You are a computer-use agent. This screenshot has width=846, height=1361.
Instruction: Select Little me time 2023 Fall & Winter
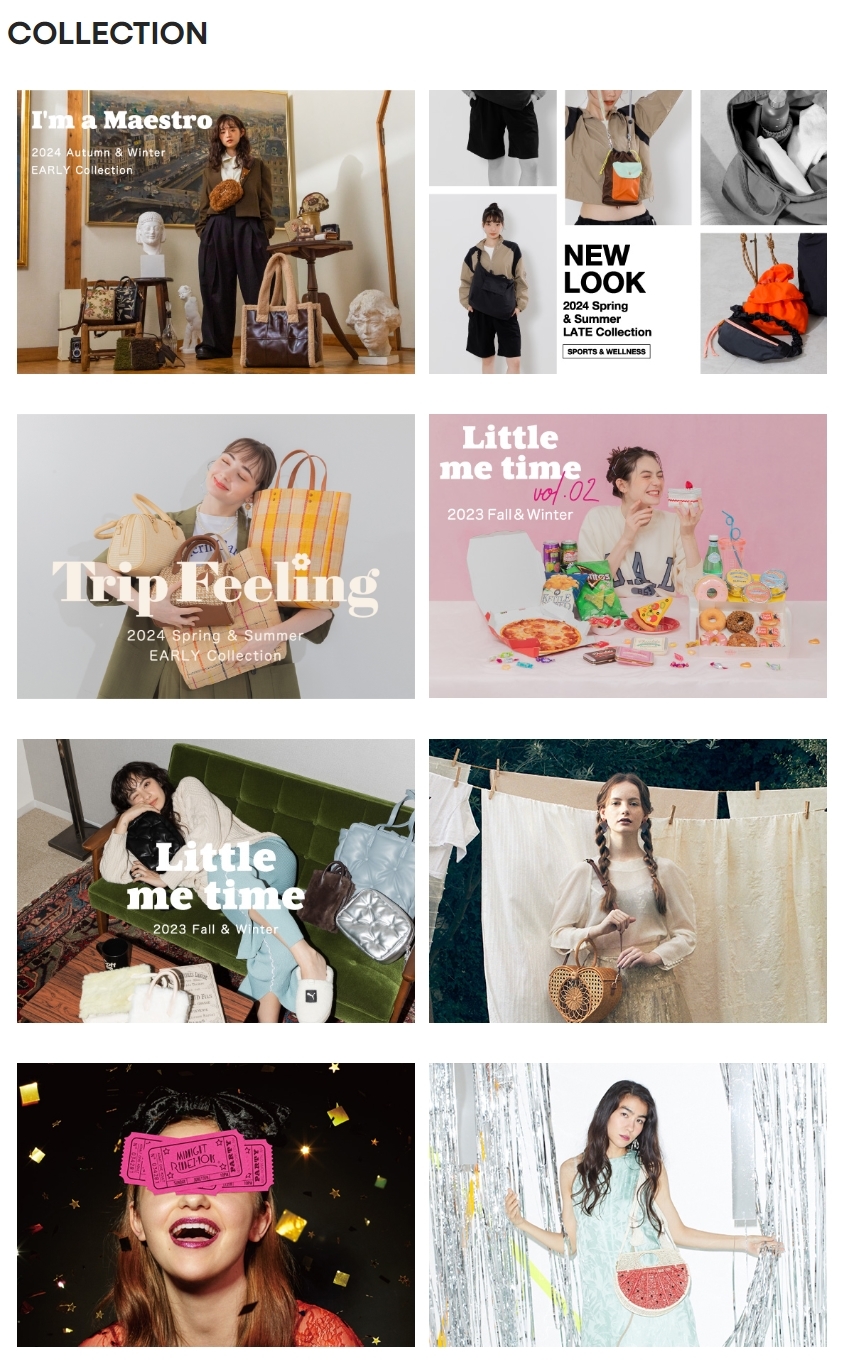[x=215, y=880]
